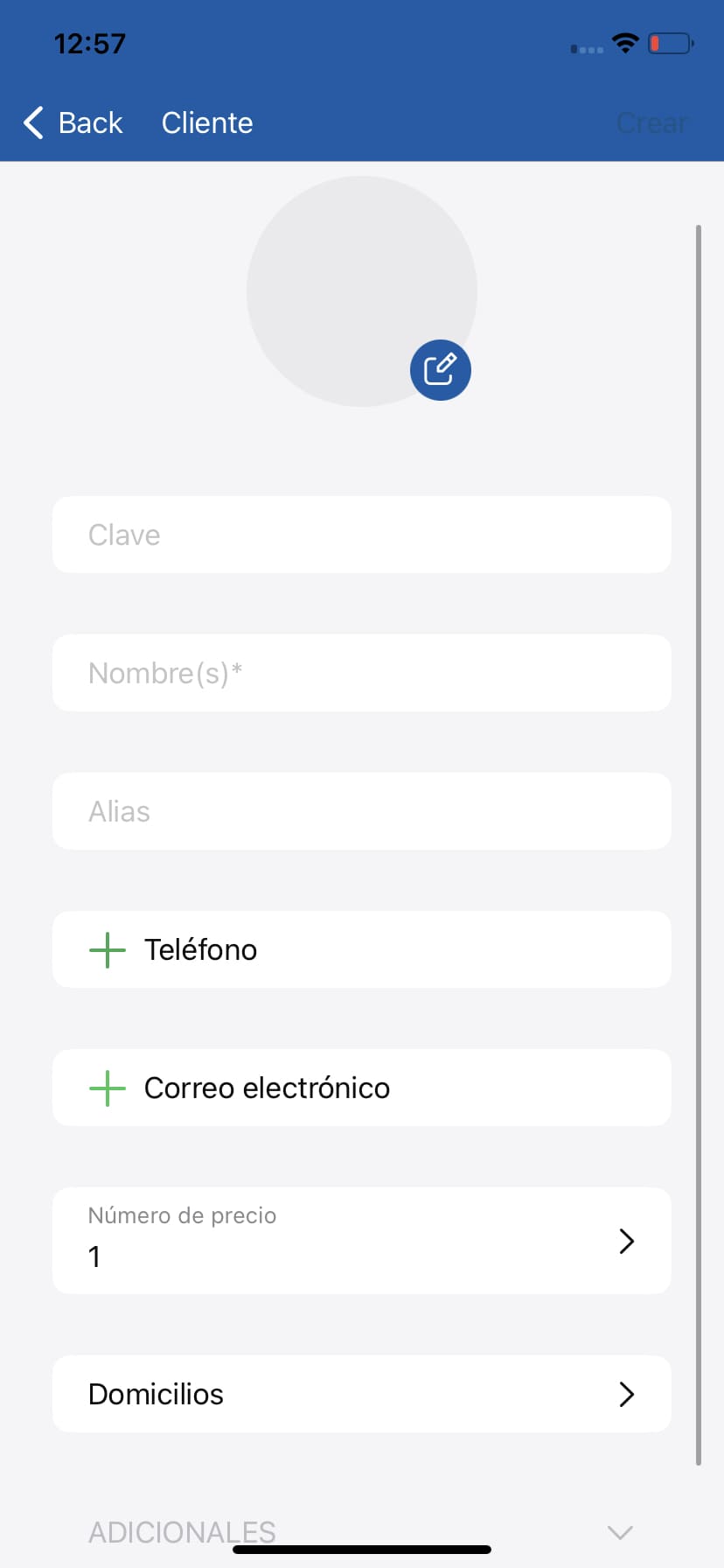Tap the Crear button
The width and height of the screenshot is (724, 1568).
click(651, 122)
